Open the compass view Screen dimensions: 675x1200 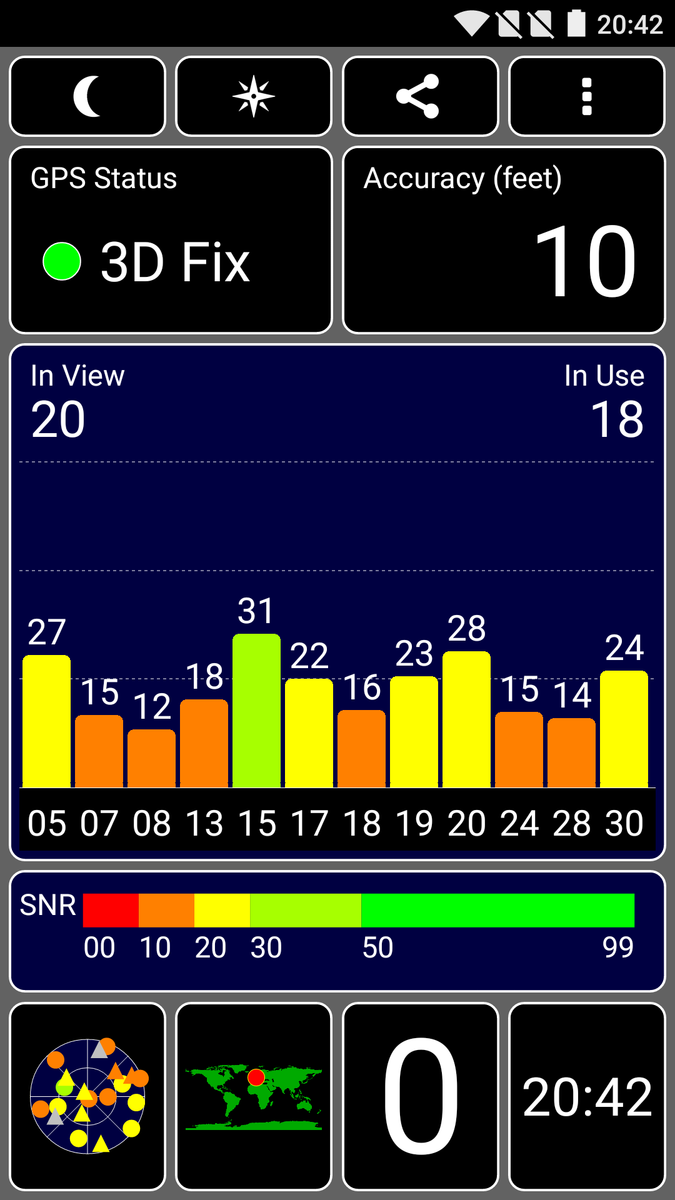254,96
